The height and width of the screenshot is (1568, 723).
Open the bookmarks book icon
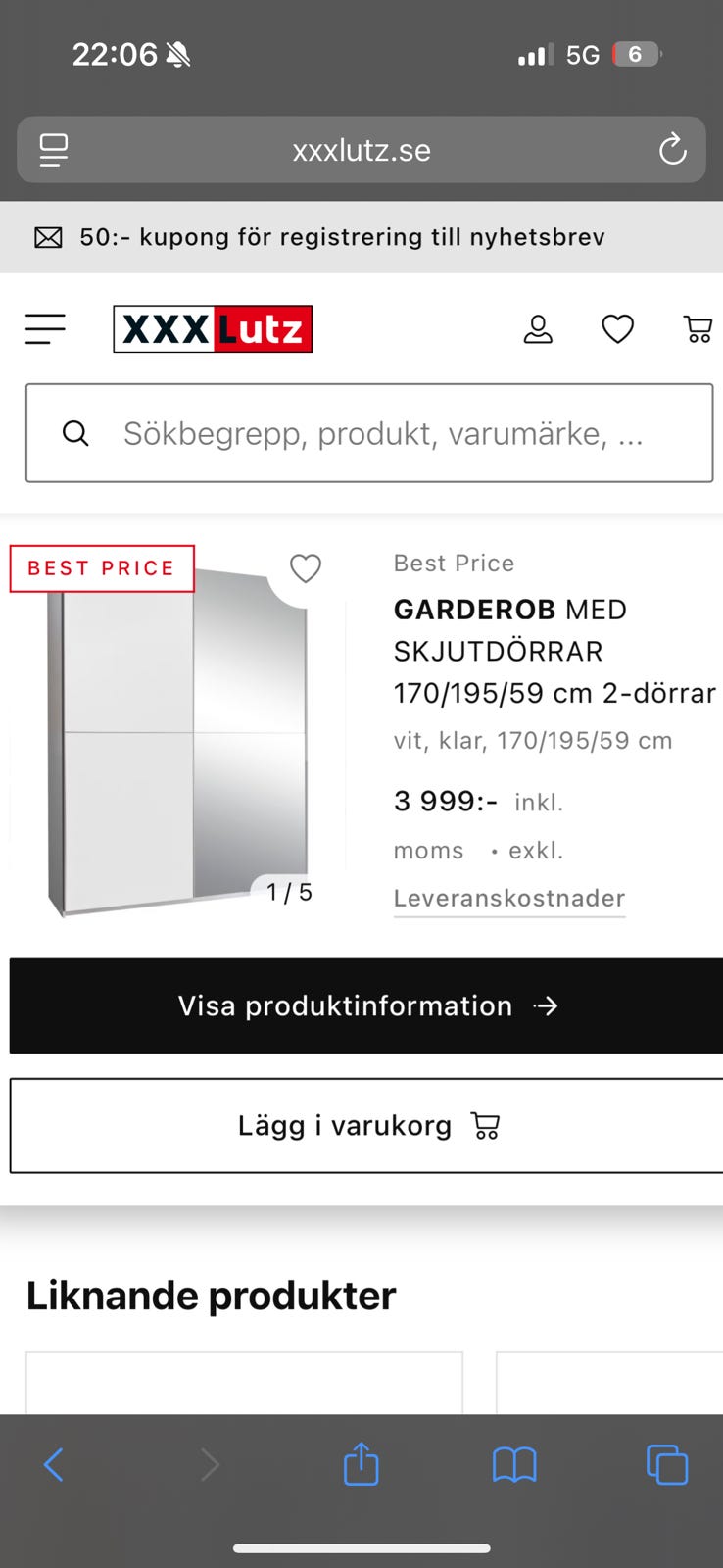point(514,1464)
